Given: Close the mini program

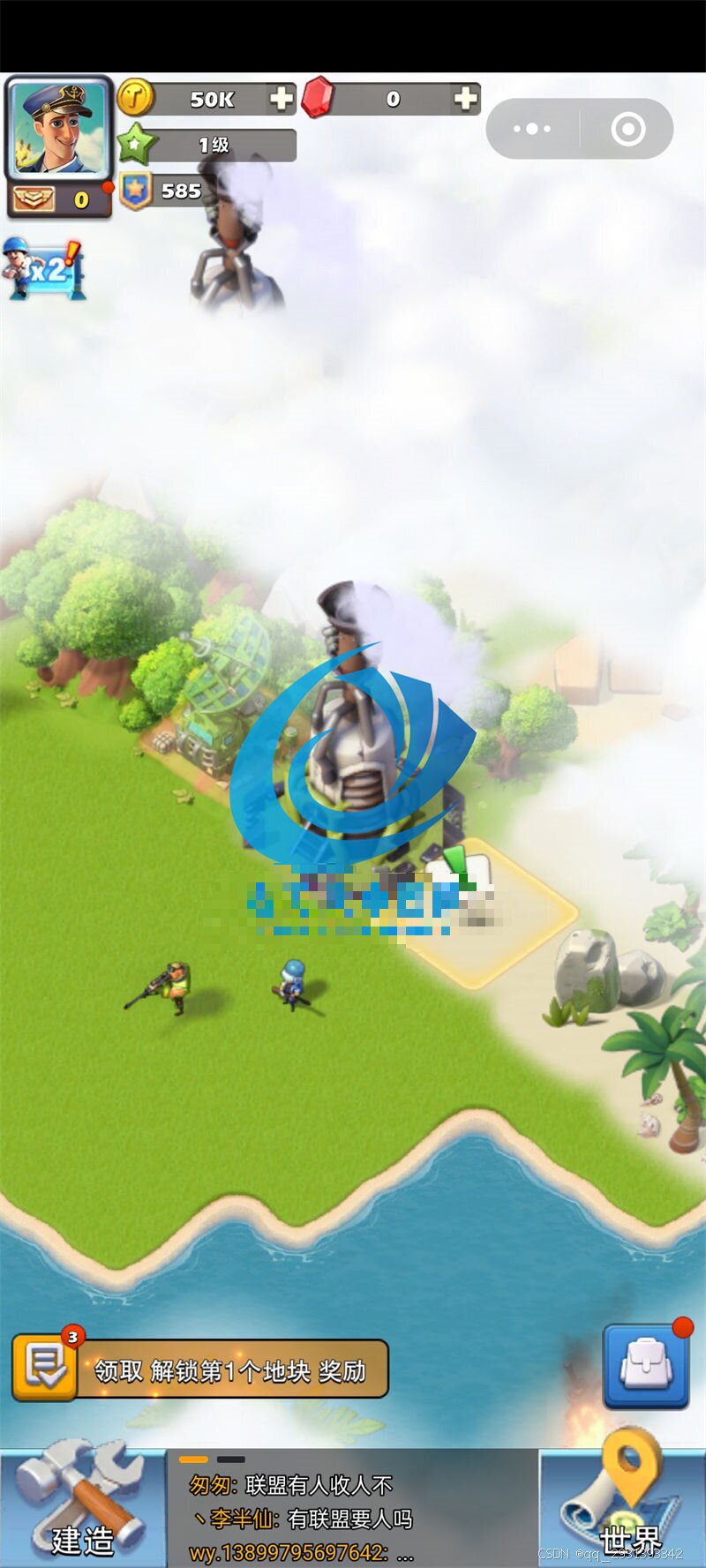Looking at the screenshot, I should pyautogui.click(x=627, y=129).
